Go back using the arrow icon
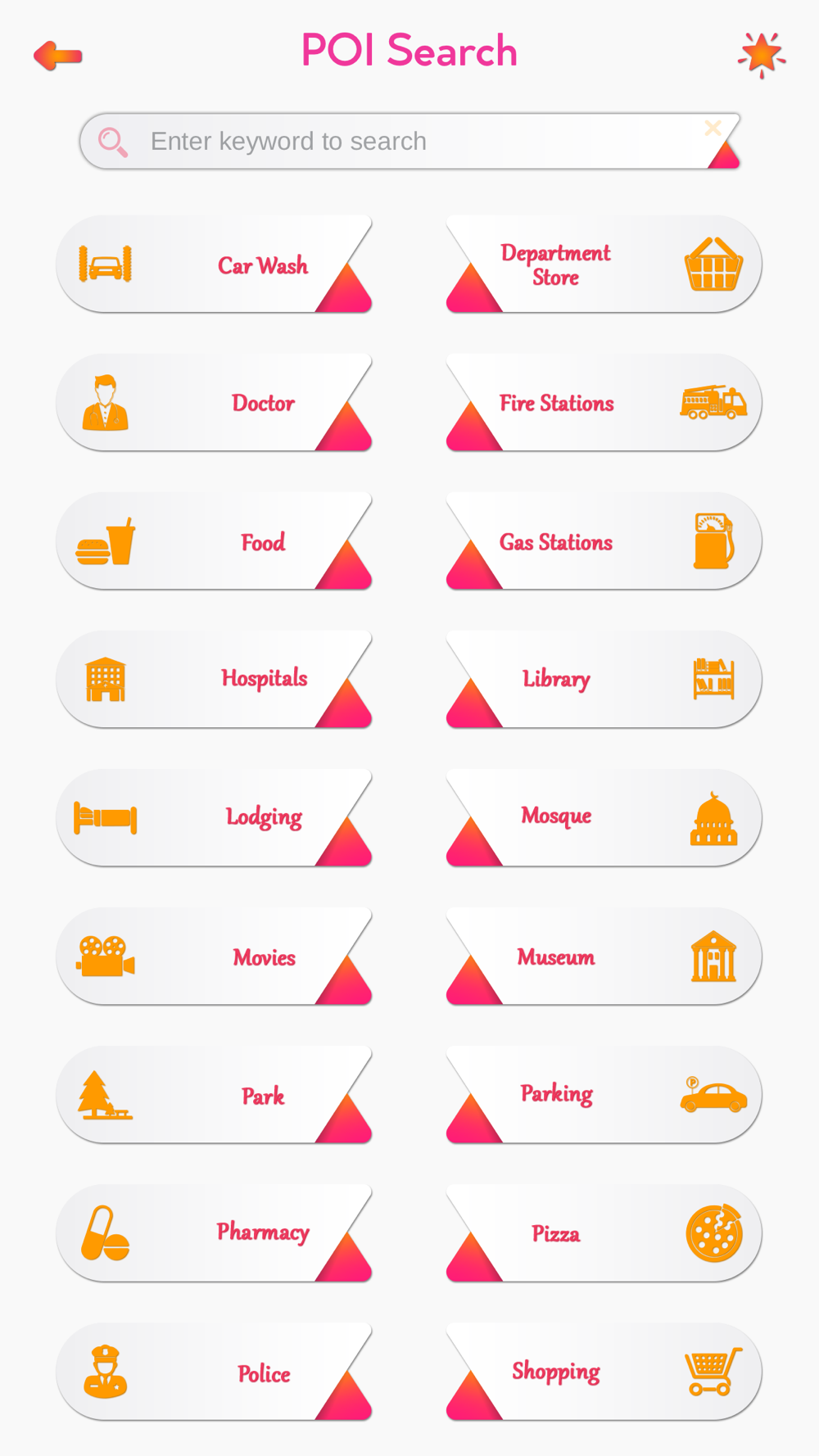 click(x=58, y=56)
